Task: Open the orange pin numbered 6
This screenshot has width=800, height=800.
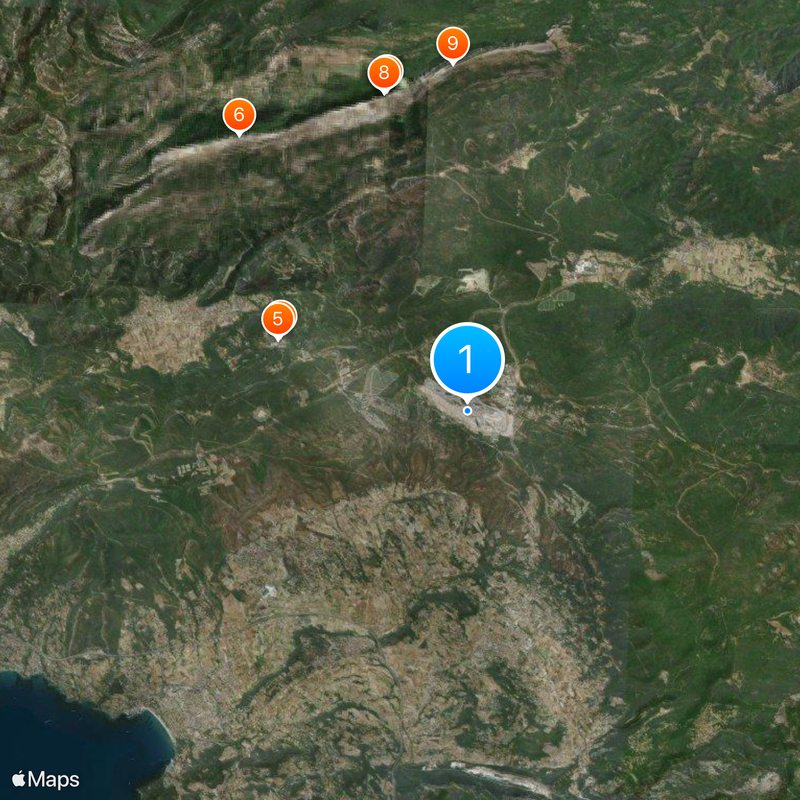Action: click(x=239, y=114)
